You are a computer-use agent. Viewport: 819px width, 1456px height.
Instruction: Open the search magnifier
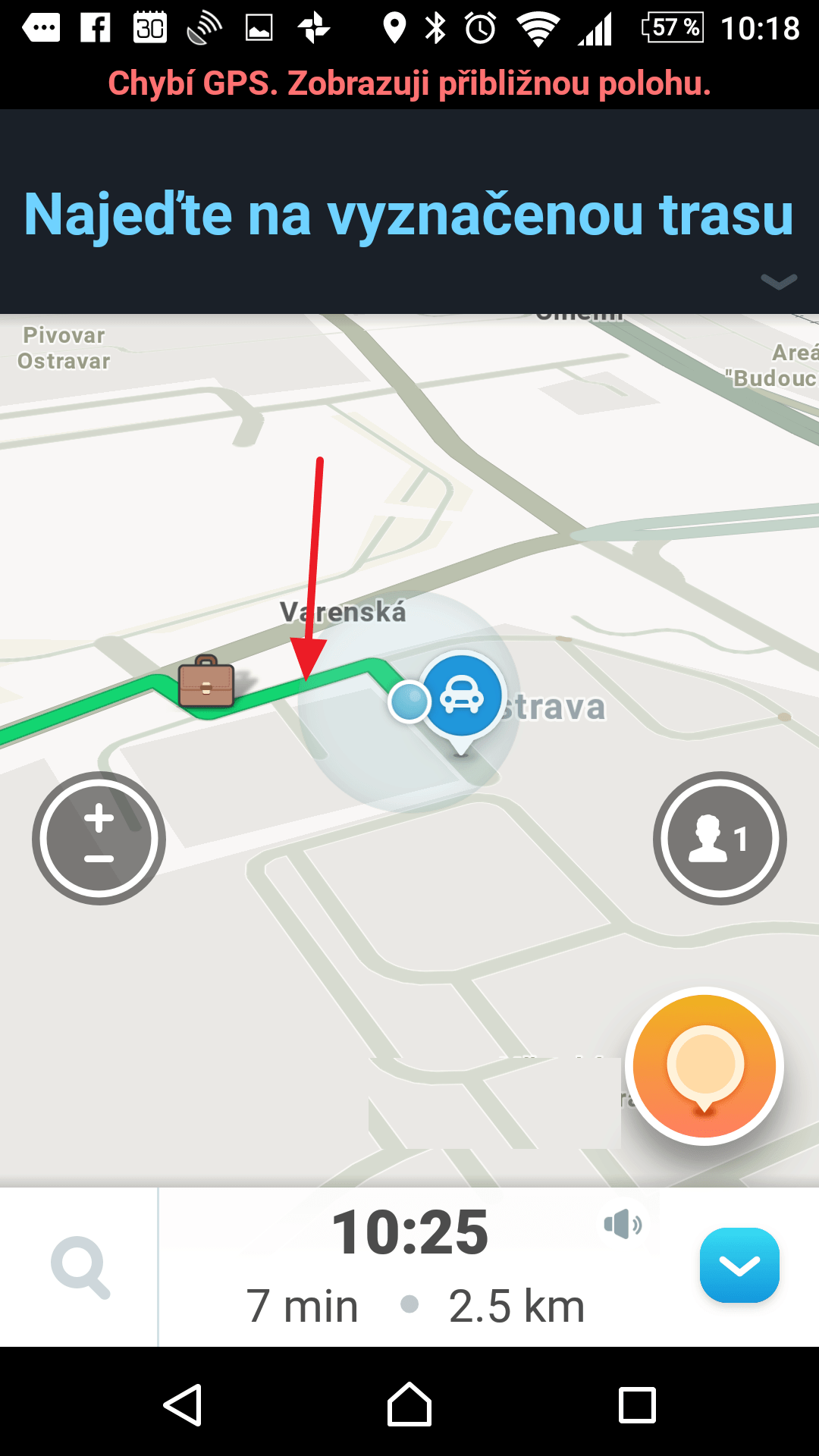[x=80, y=1267]
